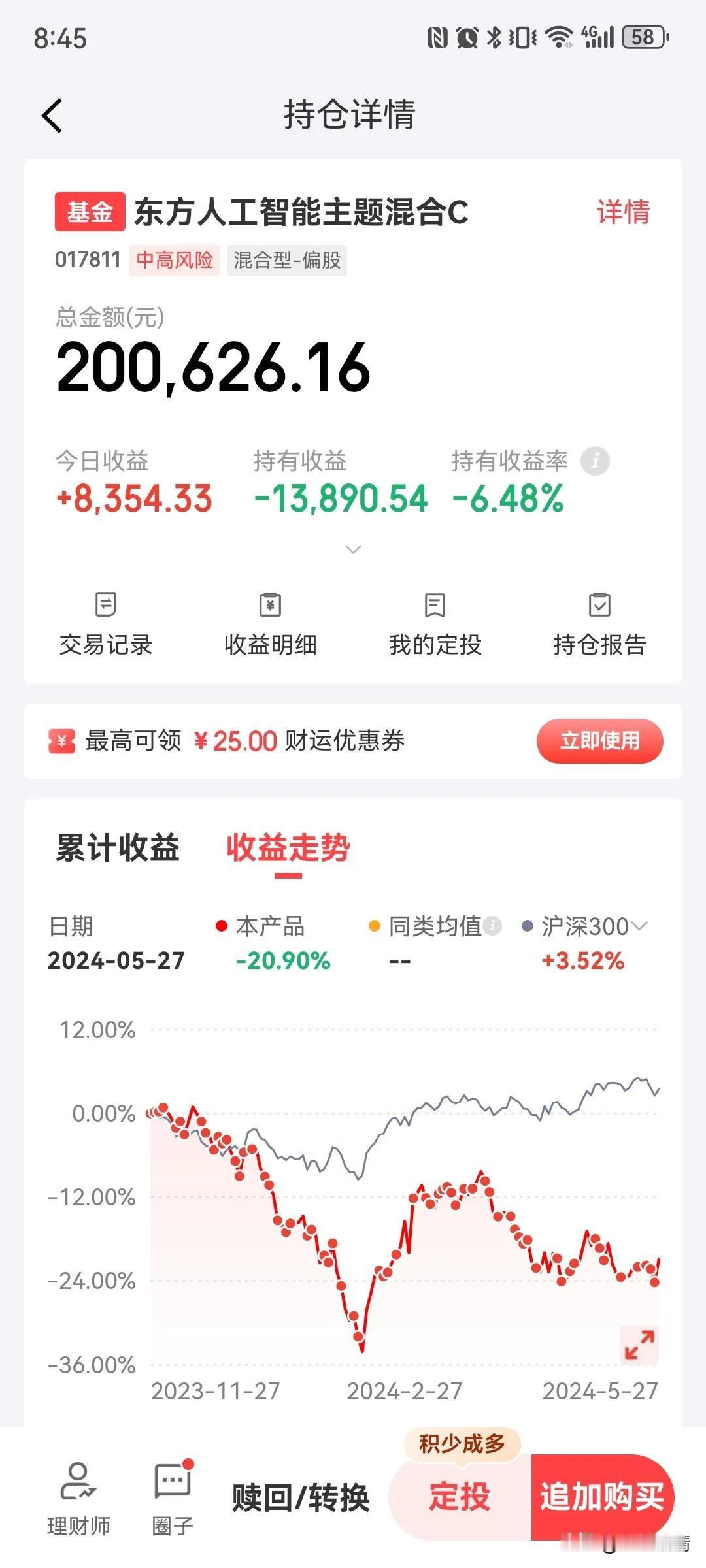This screenshot has height=1568, width=706.
Task: Switch to the 累计收益 tab
Action: point(118,848)
